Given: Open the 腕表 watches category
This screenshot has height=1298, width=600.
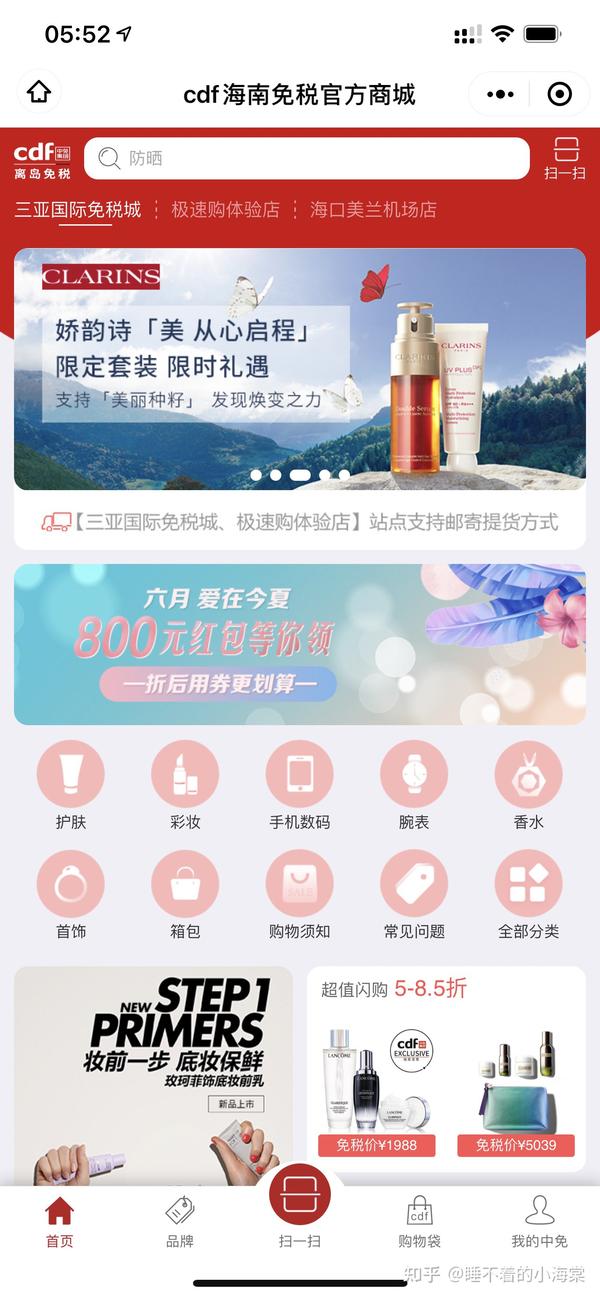Looking at the screenshot, I should click(414, 787).
